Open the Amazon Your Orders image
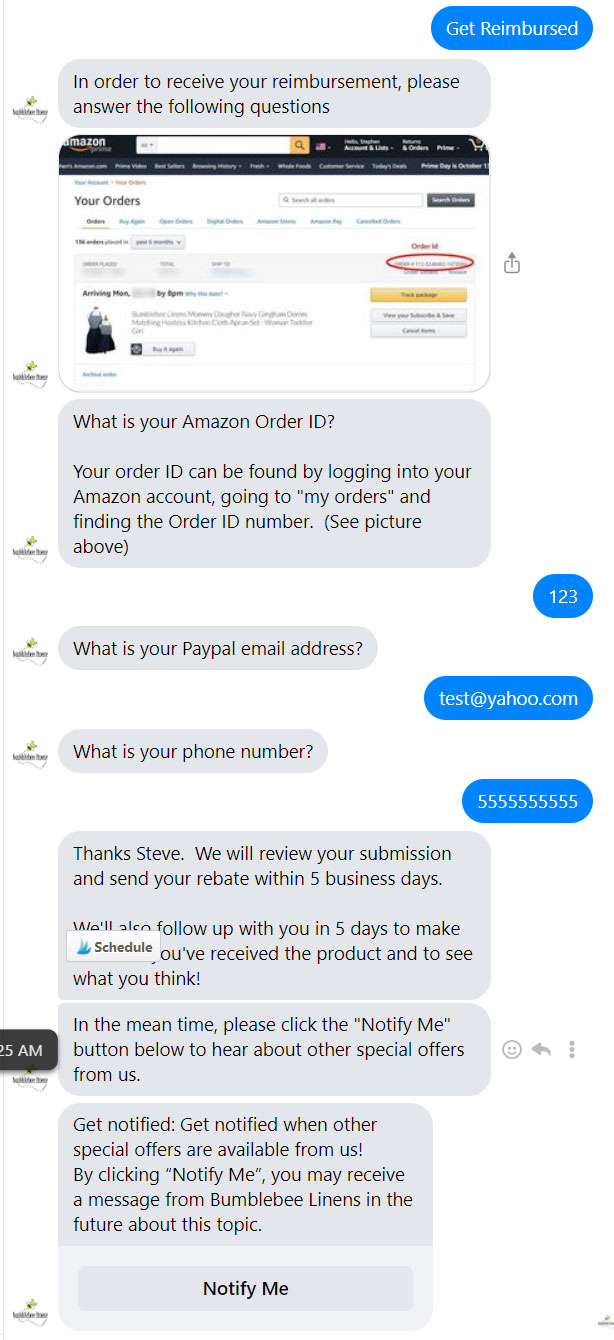The image size is (614, 1340). point(274,262)
